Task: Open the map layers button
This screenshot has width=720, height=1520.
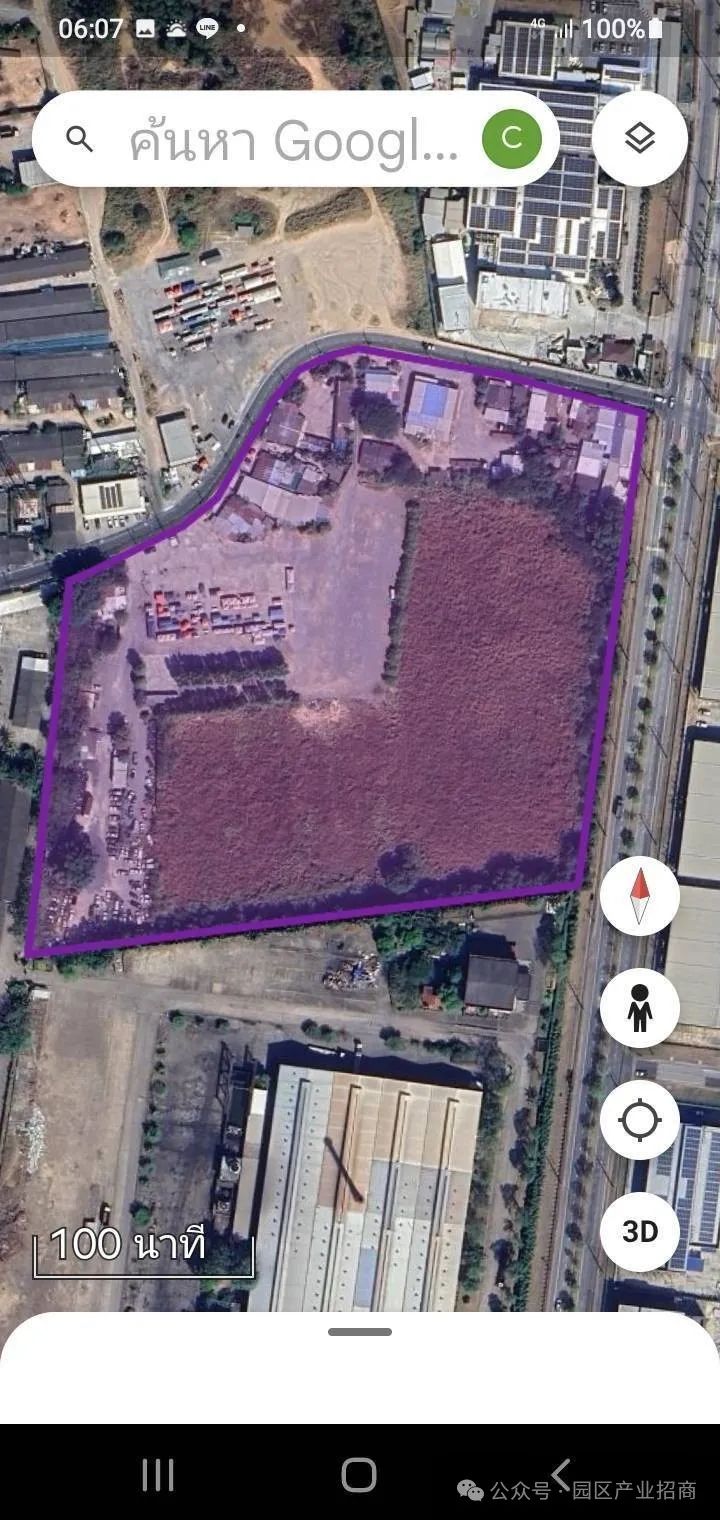Action: (639, 139)
